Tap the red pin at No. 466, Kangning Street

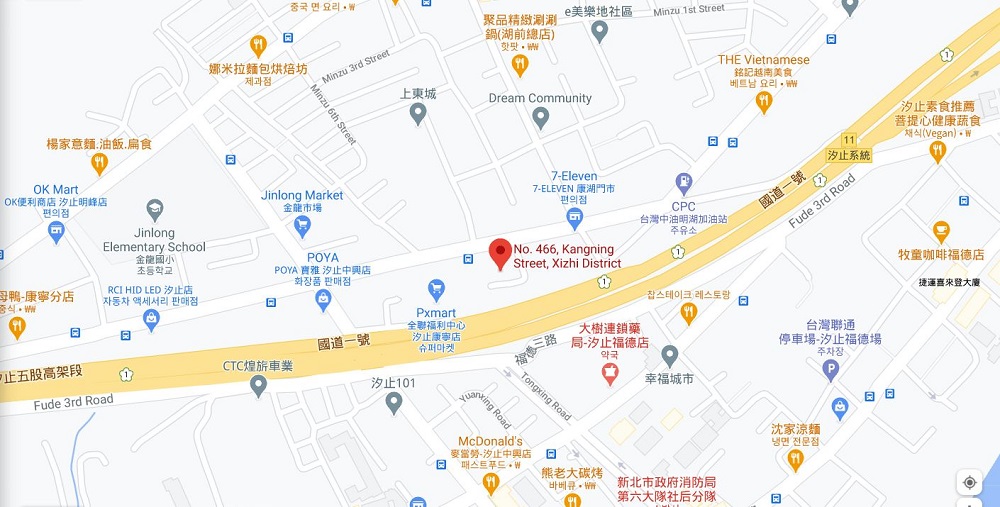click(500, 254)
